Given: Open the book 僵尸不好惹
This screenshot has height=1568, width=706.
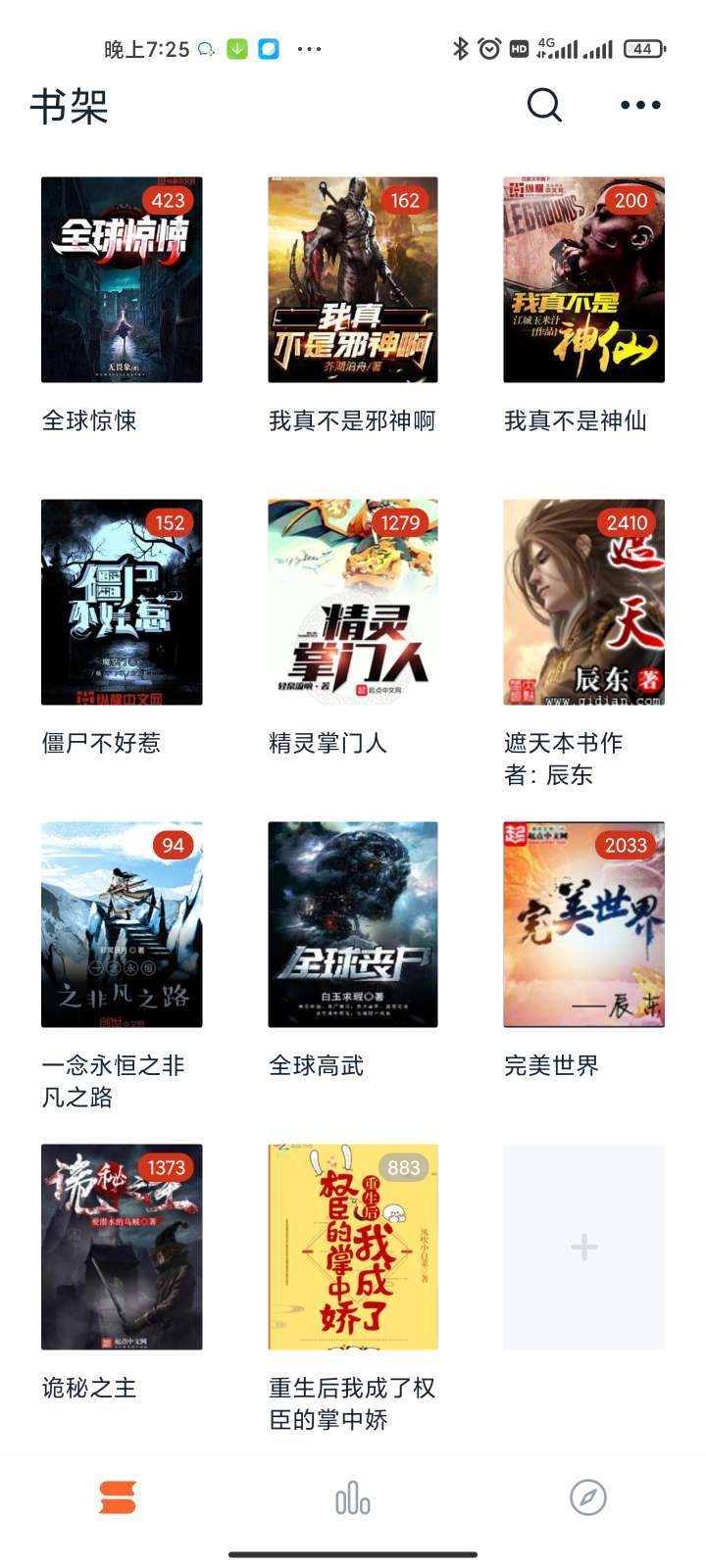Looking at the screenshot, I should coord(122,602).
